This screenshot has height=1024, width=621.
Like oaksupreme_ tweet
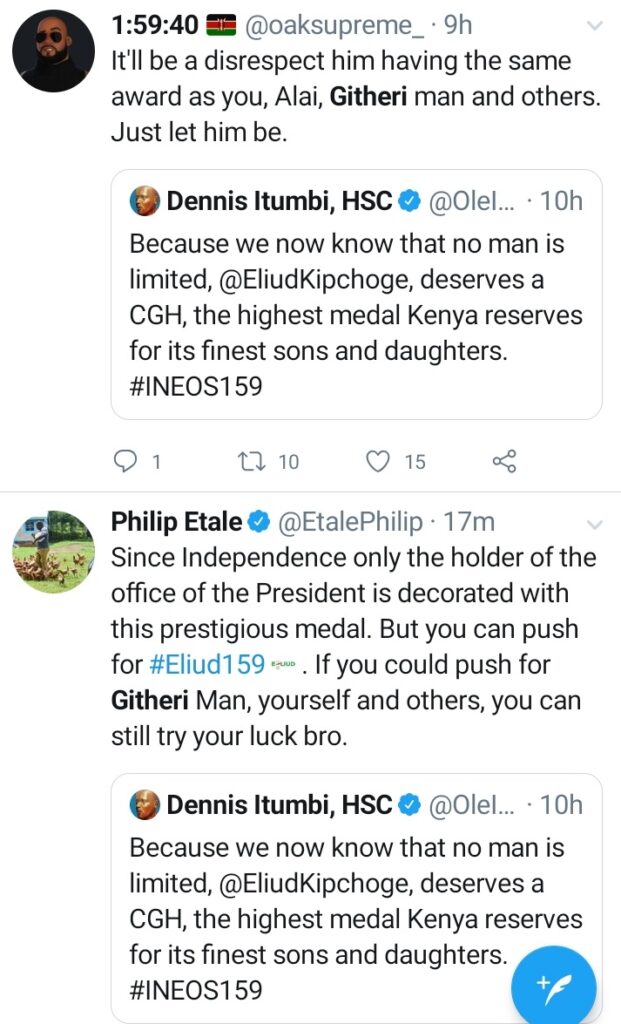pos(377,461)
